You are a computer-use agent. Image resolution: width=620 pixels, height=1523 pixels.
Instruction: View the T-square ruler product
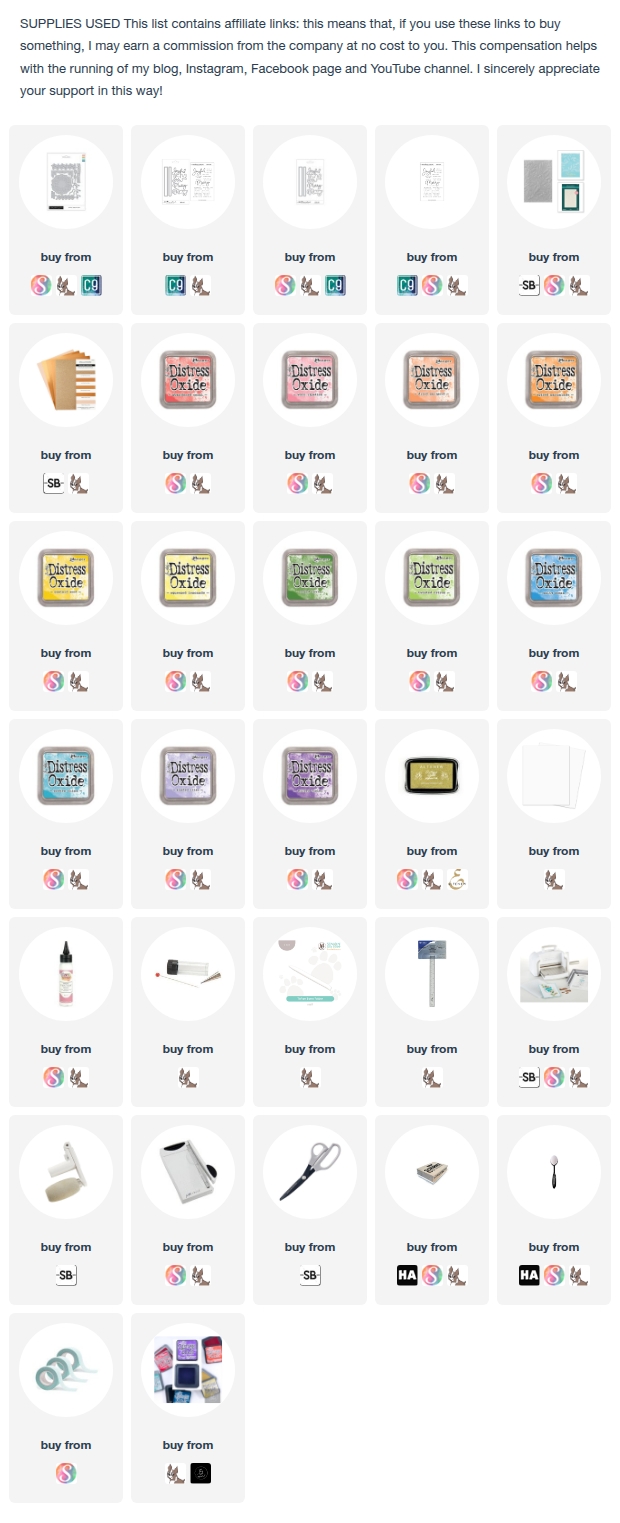pyautogui.click(x=431, y=973)
